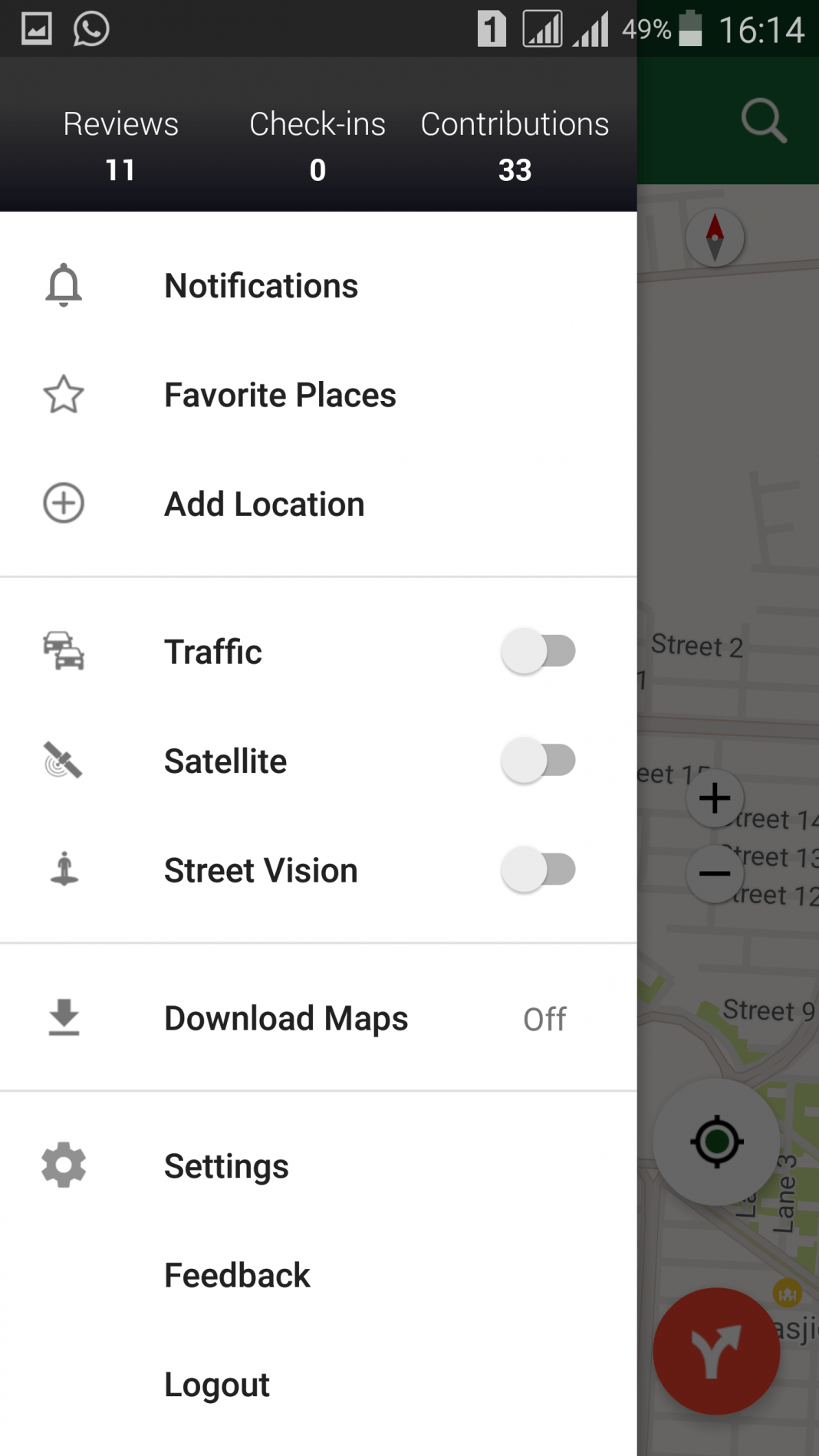Select Add Location

click(x=264, y=505)
